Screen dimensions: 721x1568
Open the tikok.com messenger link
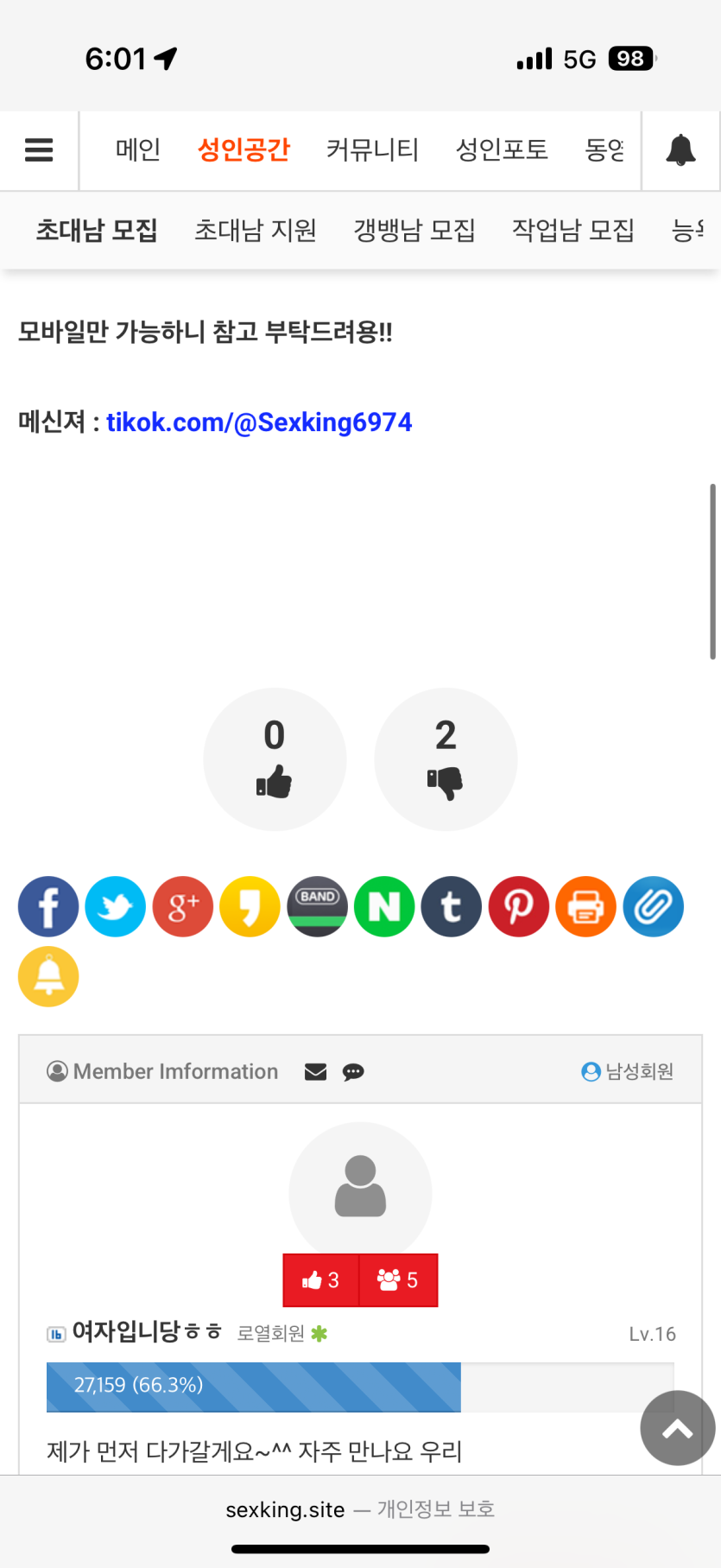click(259, 422)
